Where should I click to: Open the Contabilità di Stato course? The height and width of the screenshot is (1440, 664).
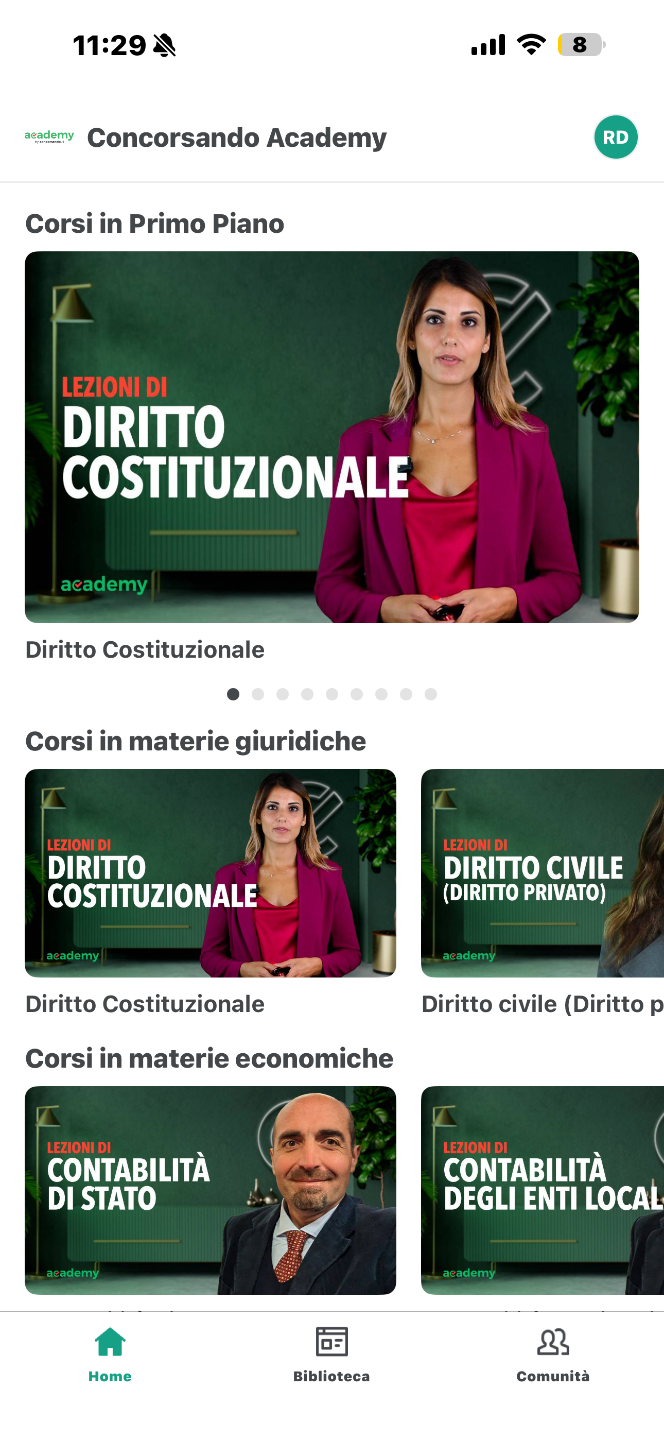[210, 1190]
